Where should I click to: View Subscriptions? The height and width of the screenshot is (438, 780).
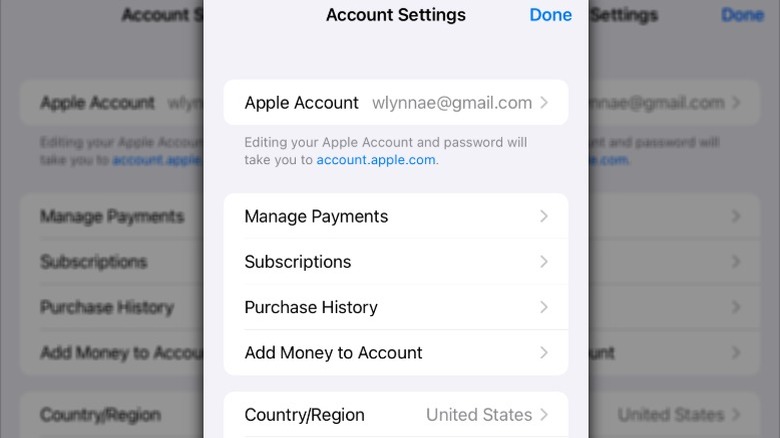395,262
